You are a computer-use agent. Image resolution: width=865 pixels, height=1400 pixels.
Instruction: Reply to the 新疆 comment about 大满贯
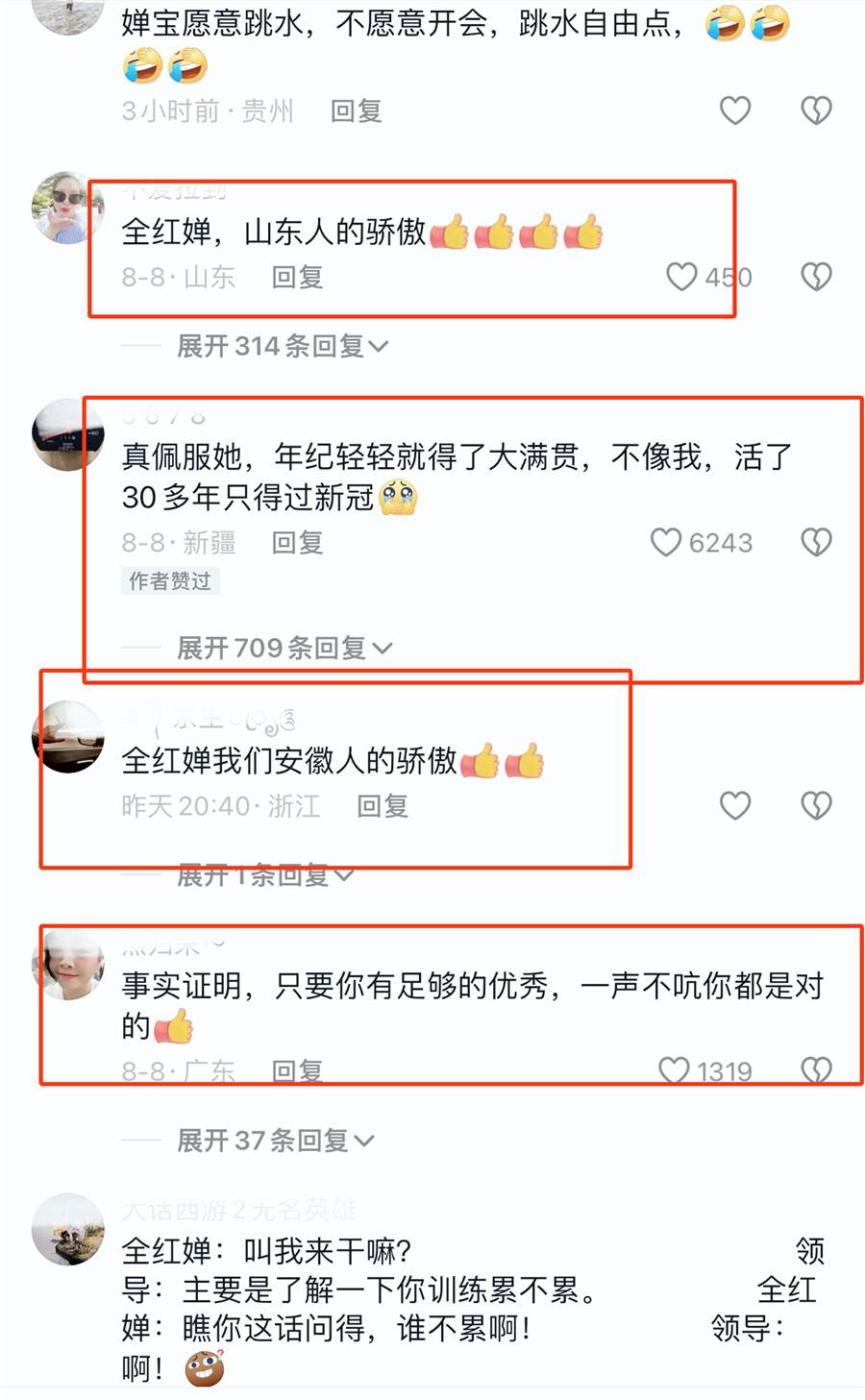pos(297,543)
